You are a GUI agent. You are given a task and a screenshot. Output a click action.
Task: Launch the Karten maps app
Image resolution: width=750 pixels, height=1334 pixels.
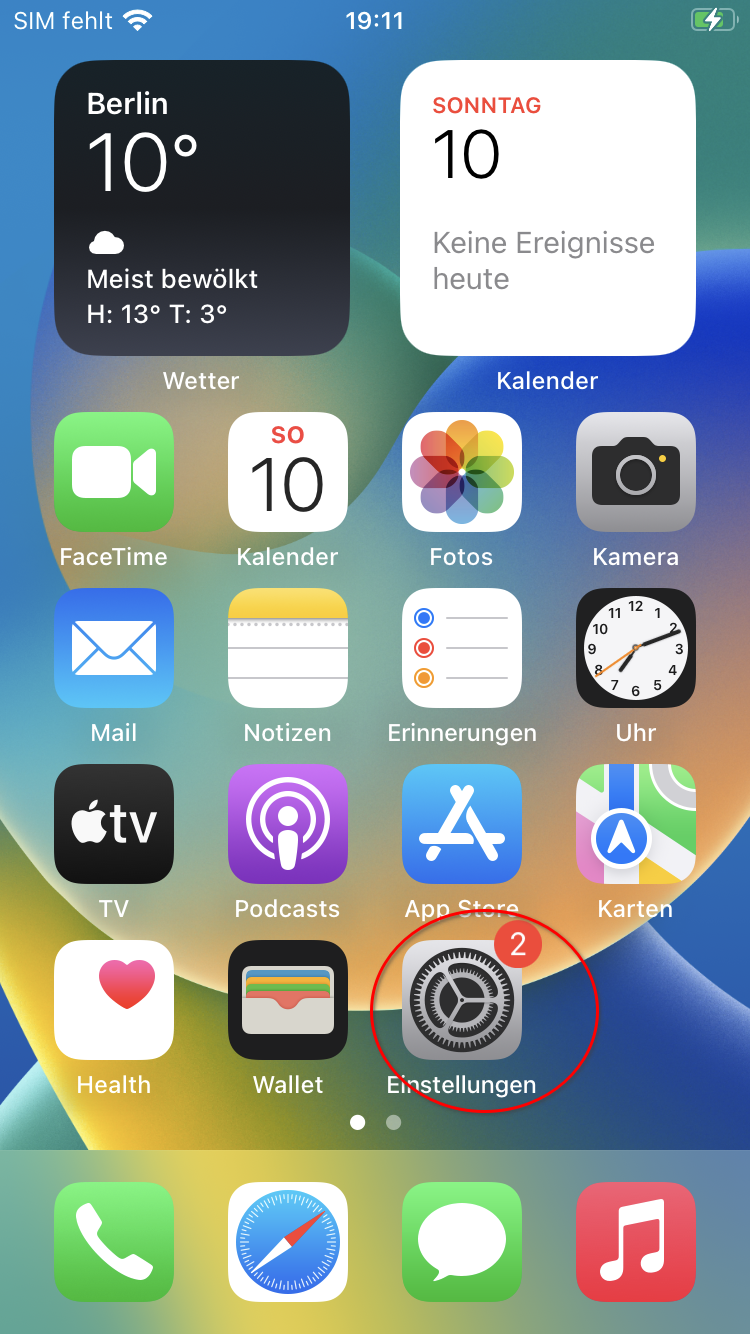[x=636, y=824]
